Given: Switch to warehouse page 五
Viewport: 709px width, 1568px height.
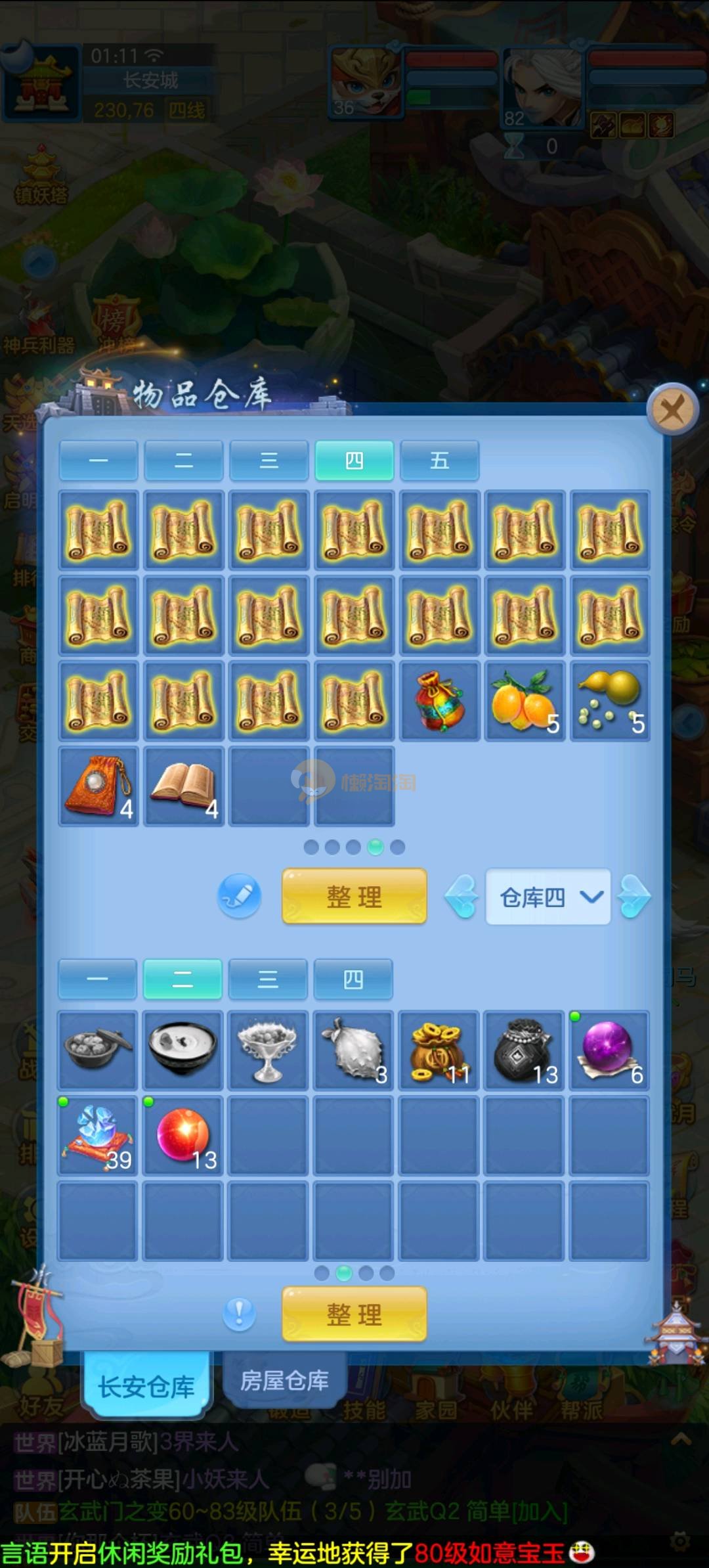Looking at the screenshot, I should click(x=439, y=460).
